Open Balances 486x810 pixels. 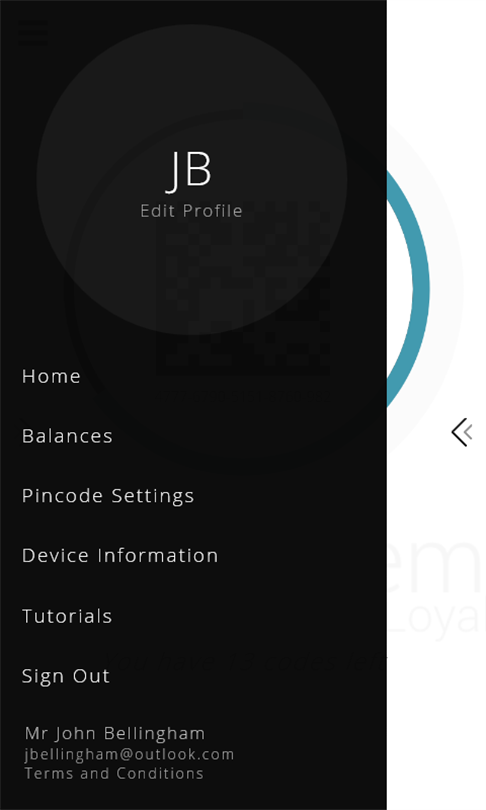67,437
